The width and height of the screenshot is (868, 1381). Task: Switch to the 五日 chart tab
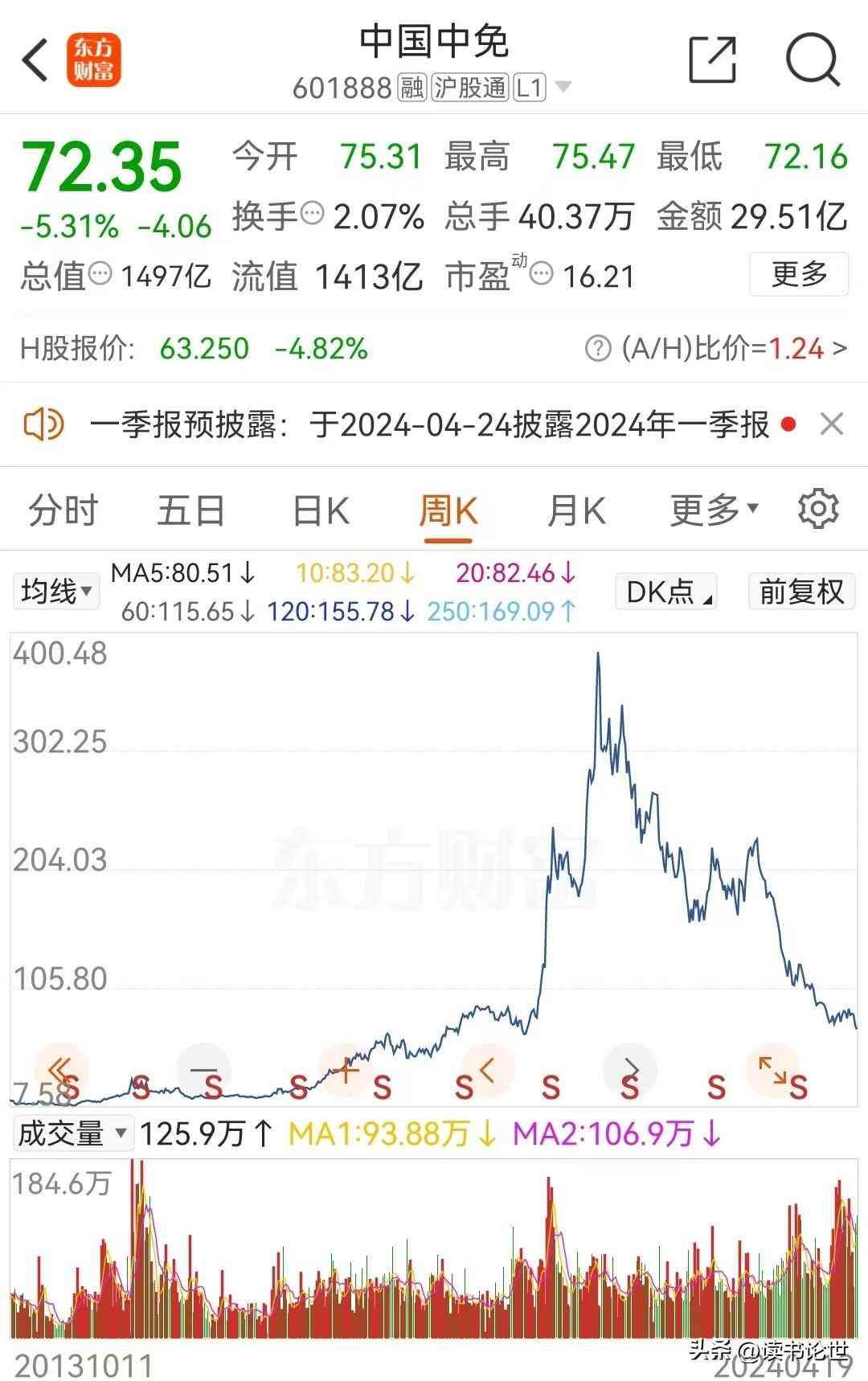(x=190, y=510)
